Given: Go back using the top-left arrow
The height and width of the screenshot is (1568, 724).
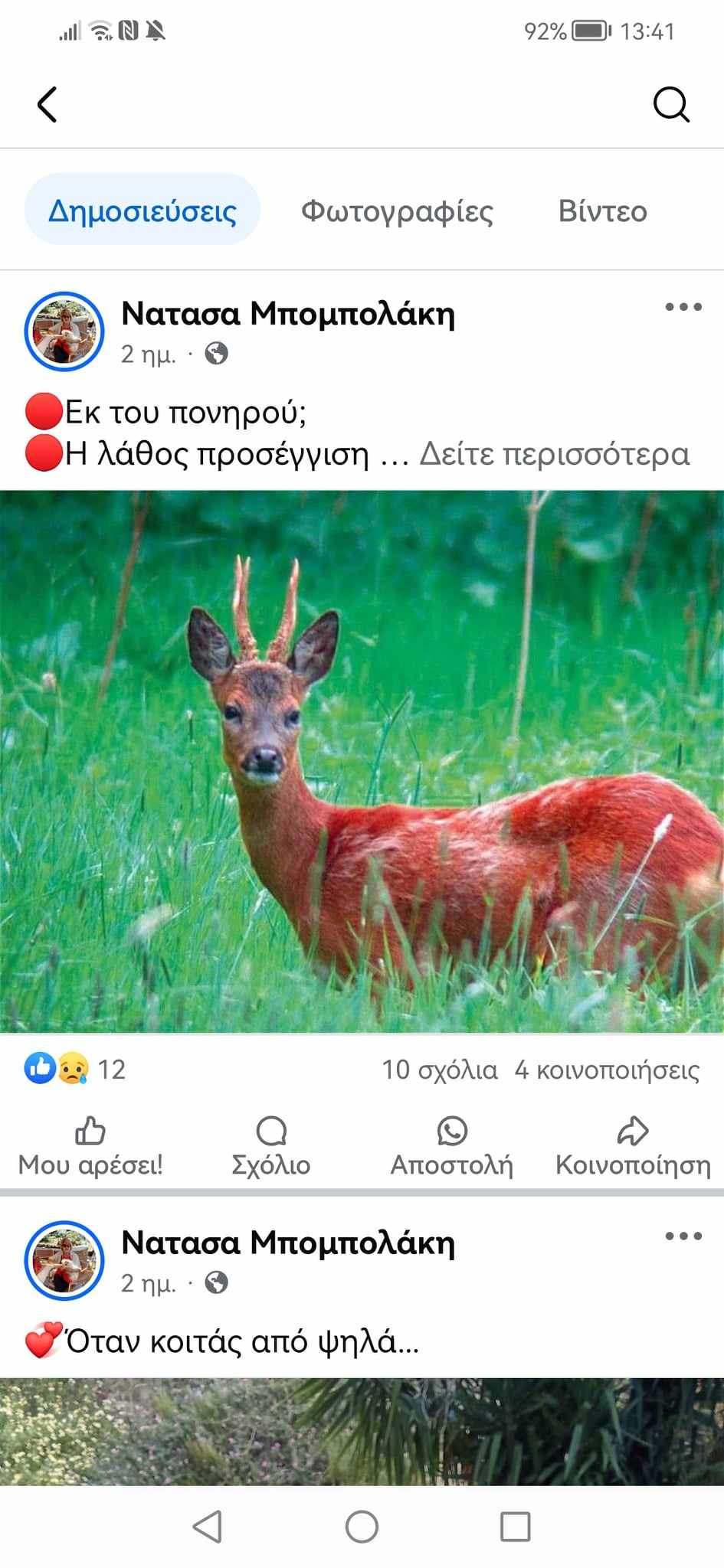Looking at the screenshot, I should (48, 105).
